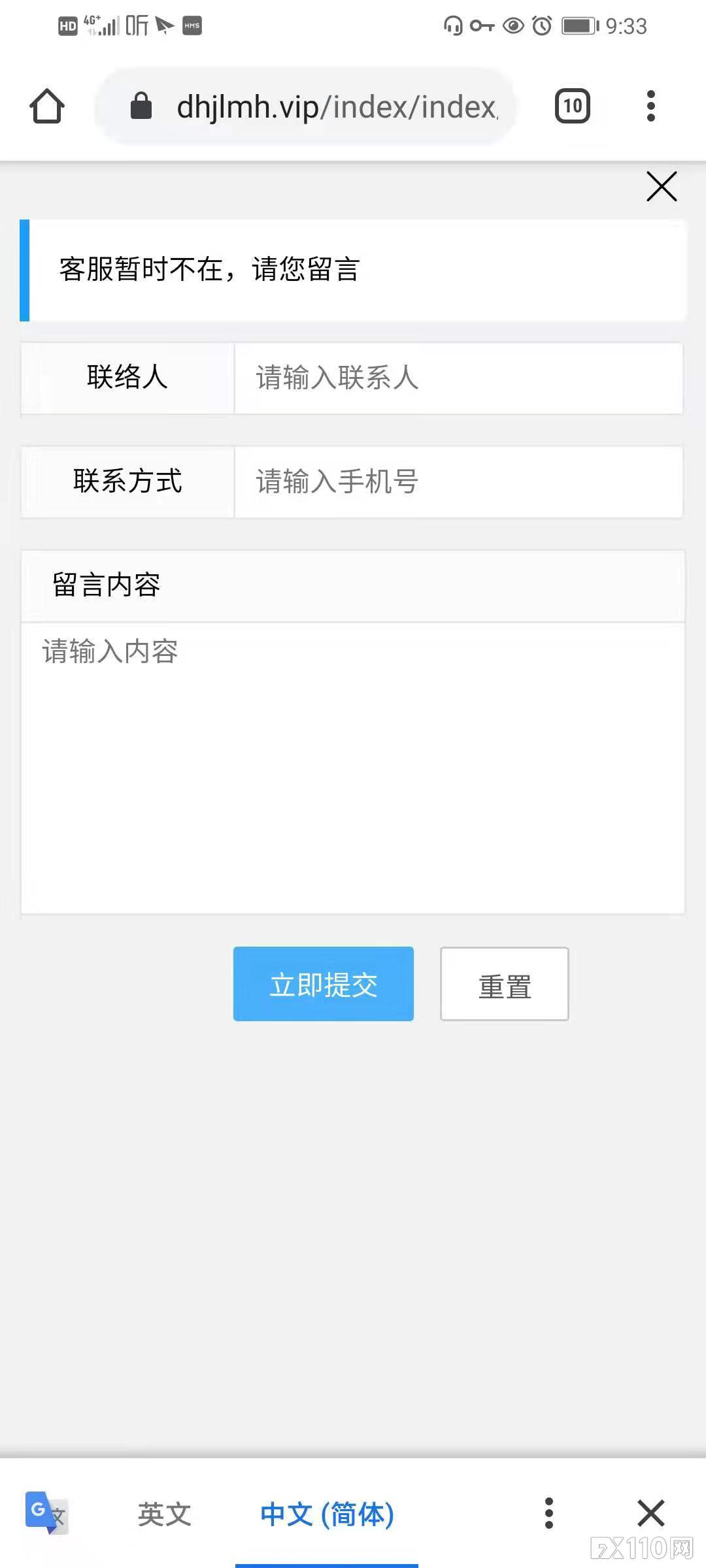Select 中文 (简体) in translate bar

pyautogui.click(x=327, y=1514)
